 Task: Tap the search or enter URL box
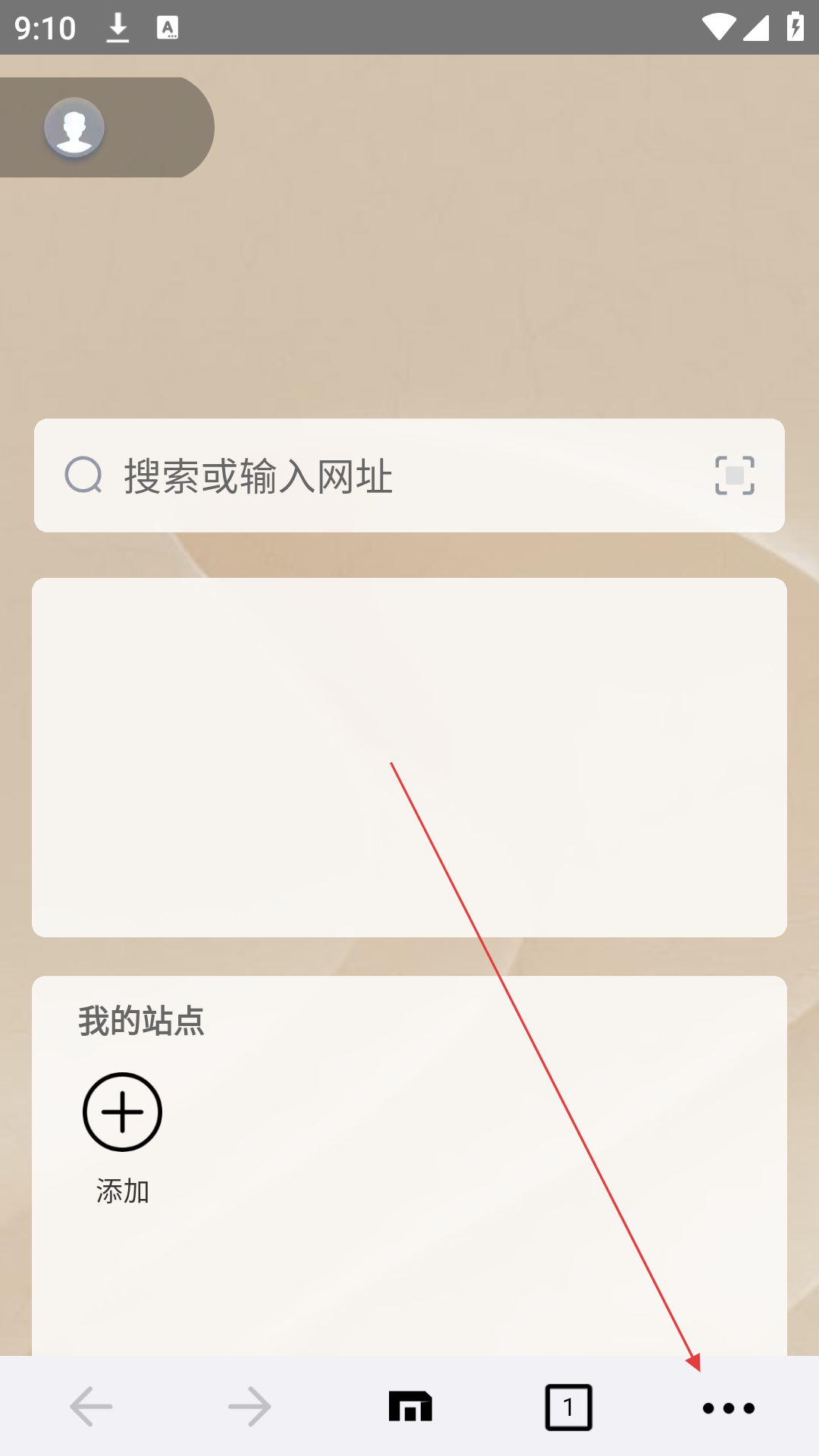point(409,475)
